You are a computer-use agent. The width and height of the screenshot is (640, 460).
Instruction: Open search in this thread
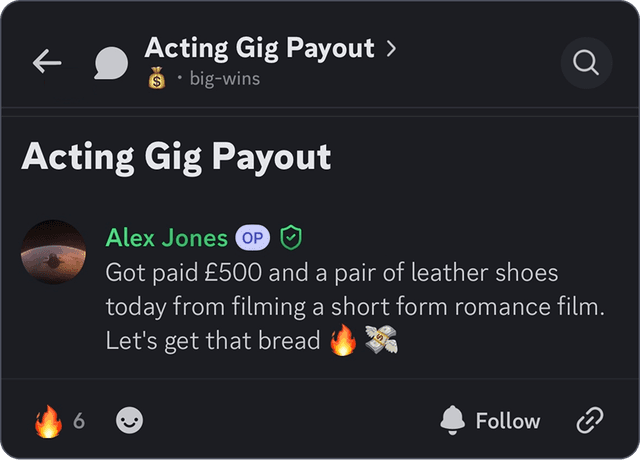click(586, 63)
